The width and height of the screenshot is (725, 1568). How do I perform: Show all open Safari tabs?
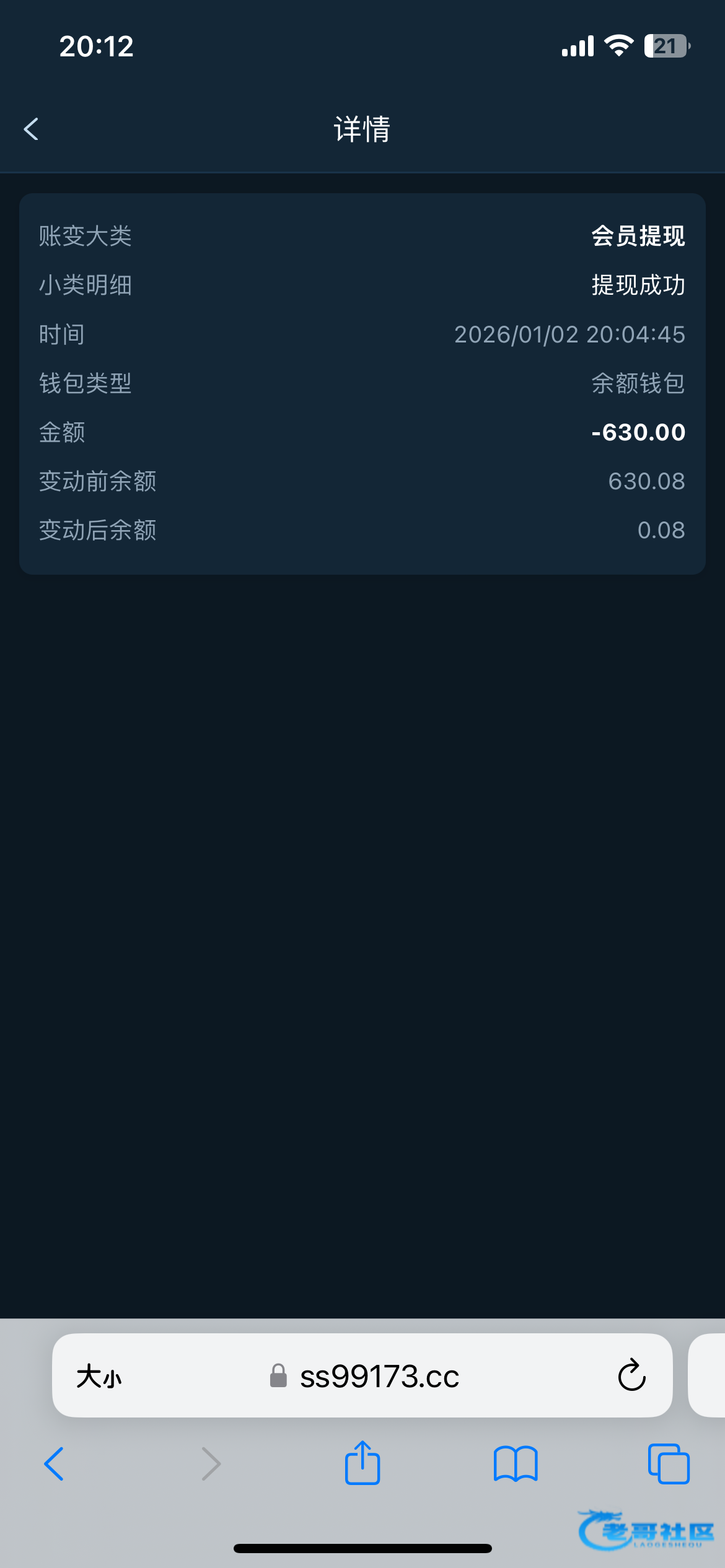(669, 1464)
